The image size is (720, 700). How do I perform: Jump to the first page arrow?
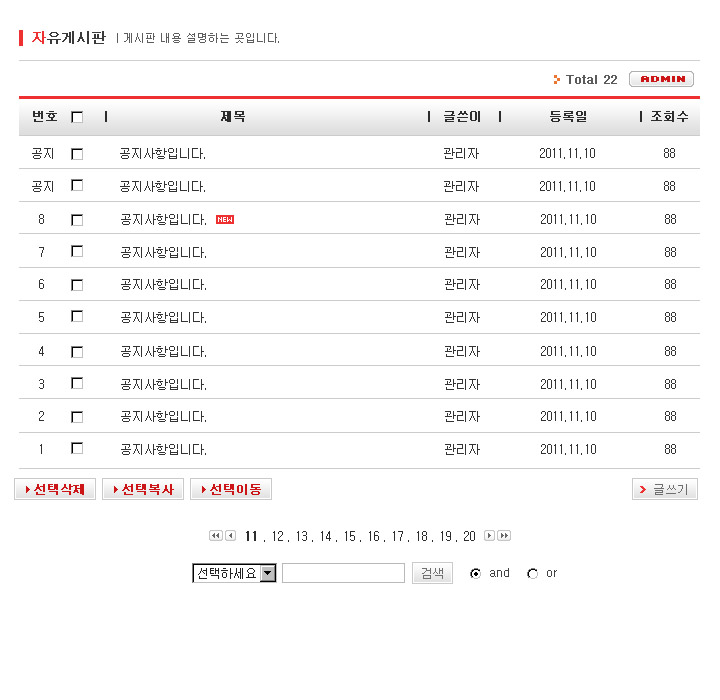215,536
